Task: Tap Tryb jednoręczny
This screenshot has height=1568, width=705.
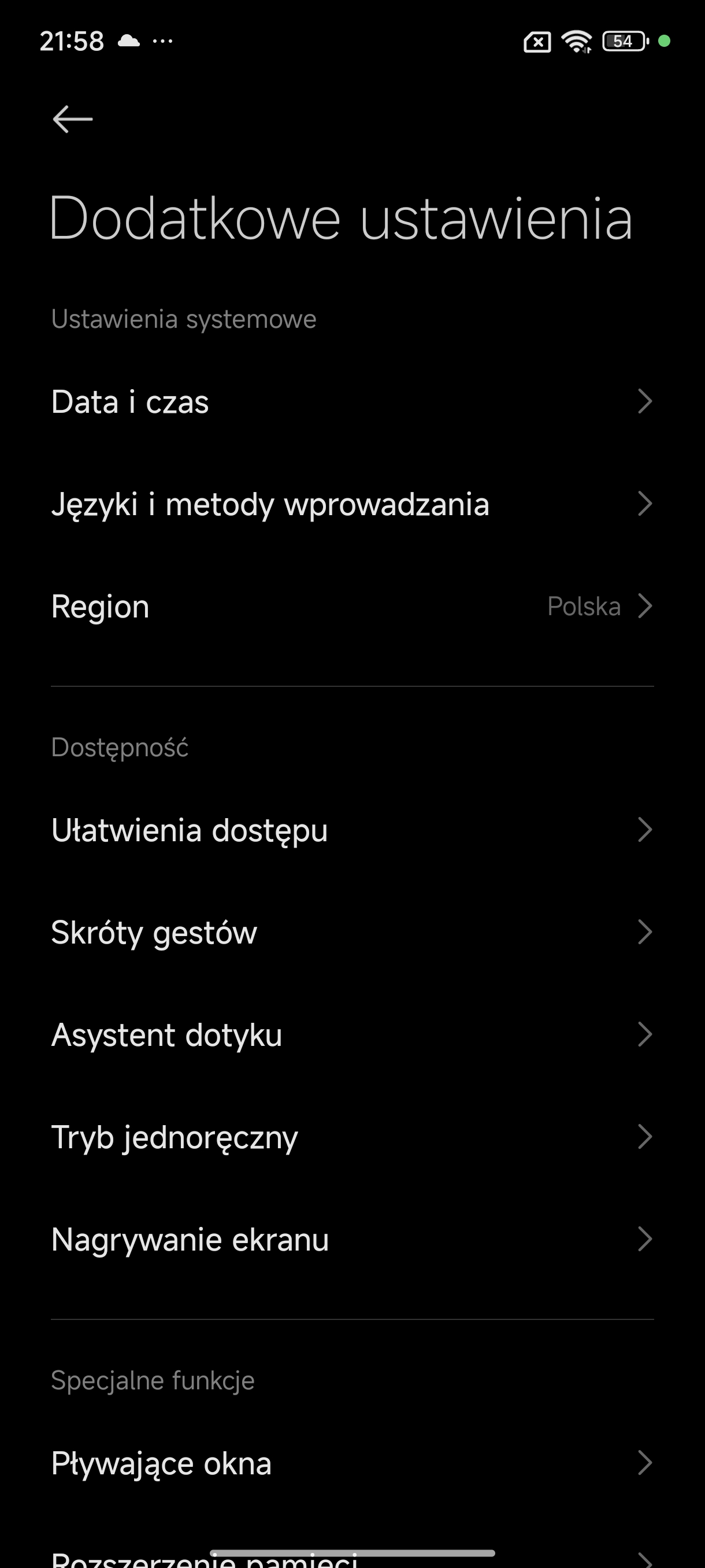Action: tap(352, 1137)
